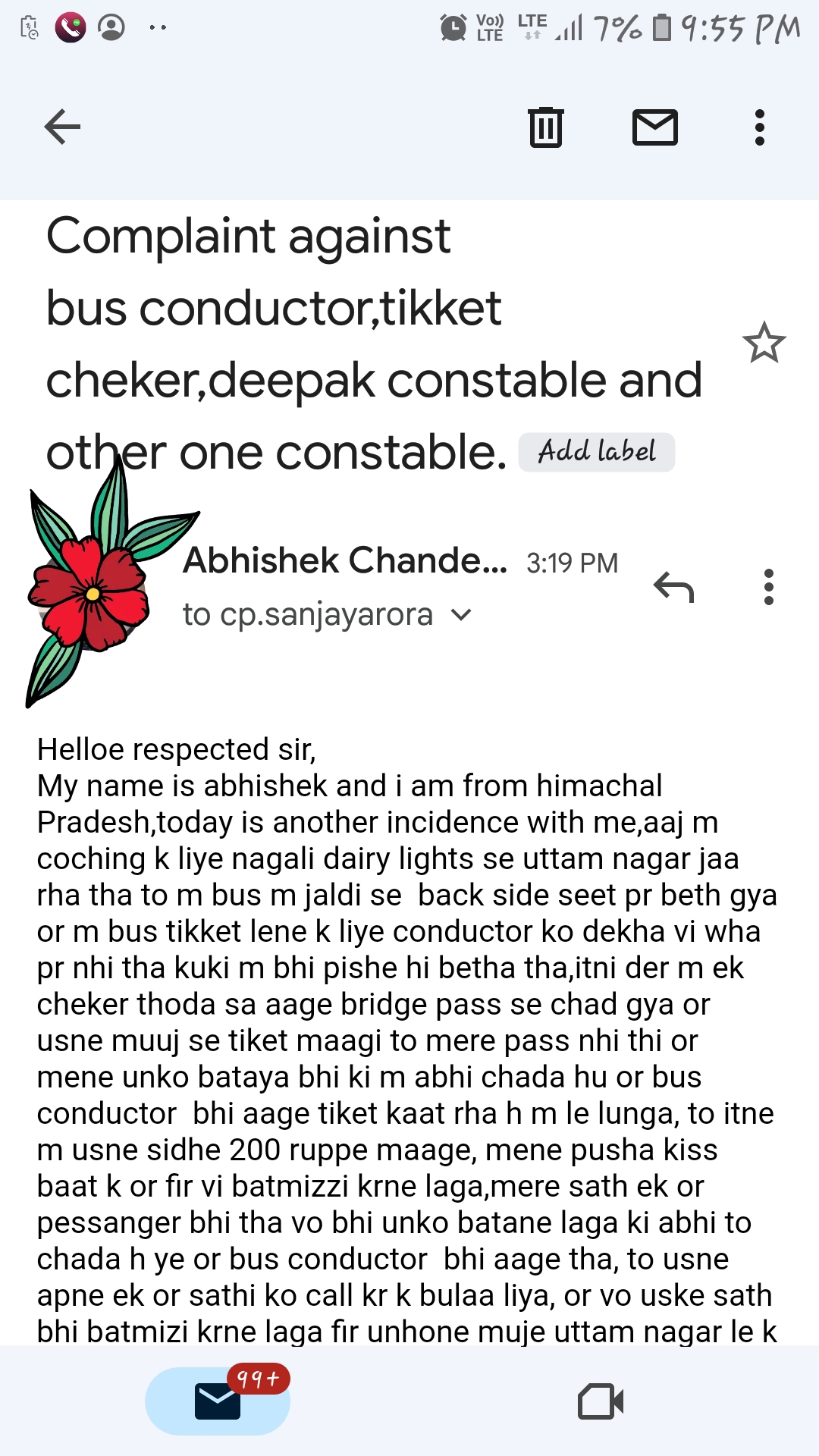Tap the Add label chip
This screenshot has height=1456, width=819.
click(x=597, y=452)
